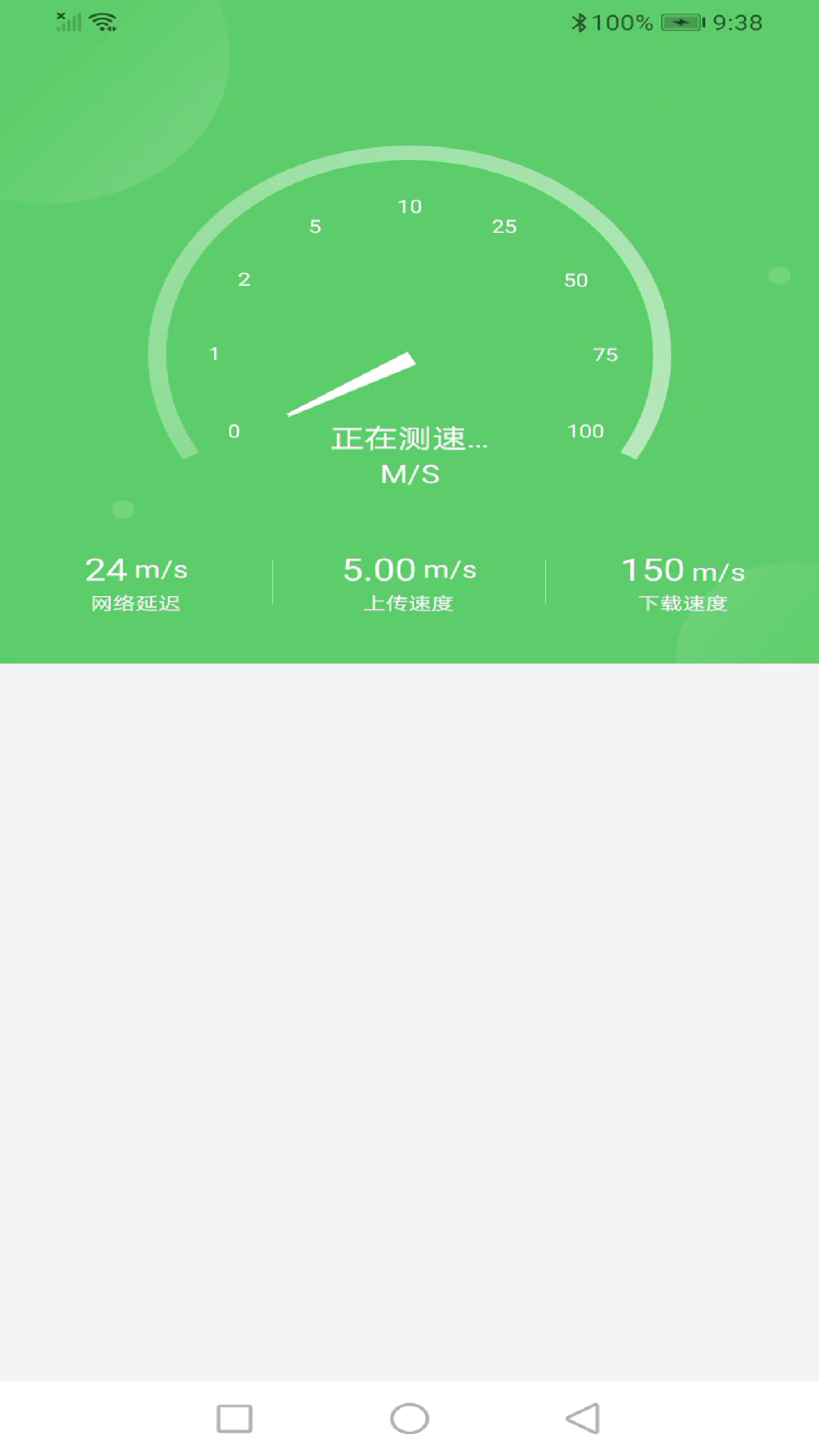Viewport: 819px width, 1456px height.
Task: Click the 100% battery percentage indicator
Action: [x=622, y=22]
